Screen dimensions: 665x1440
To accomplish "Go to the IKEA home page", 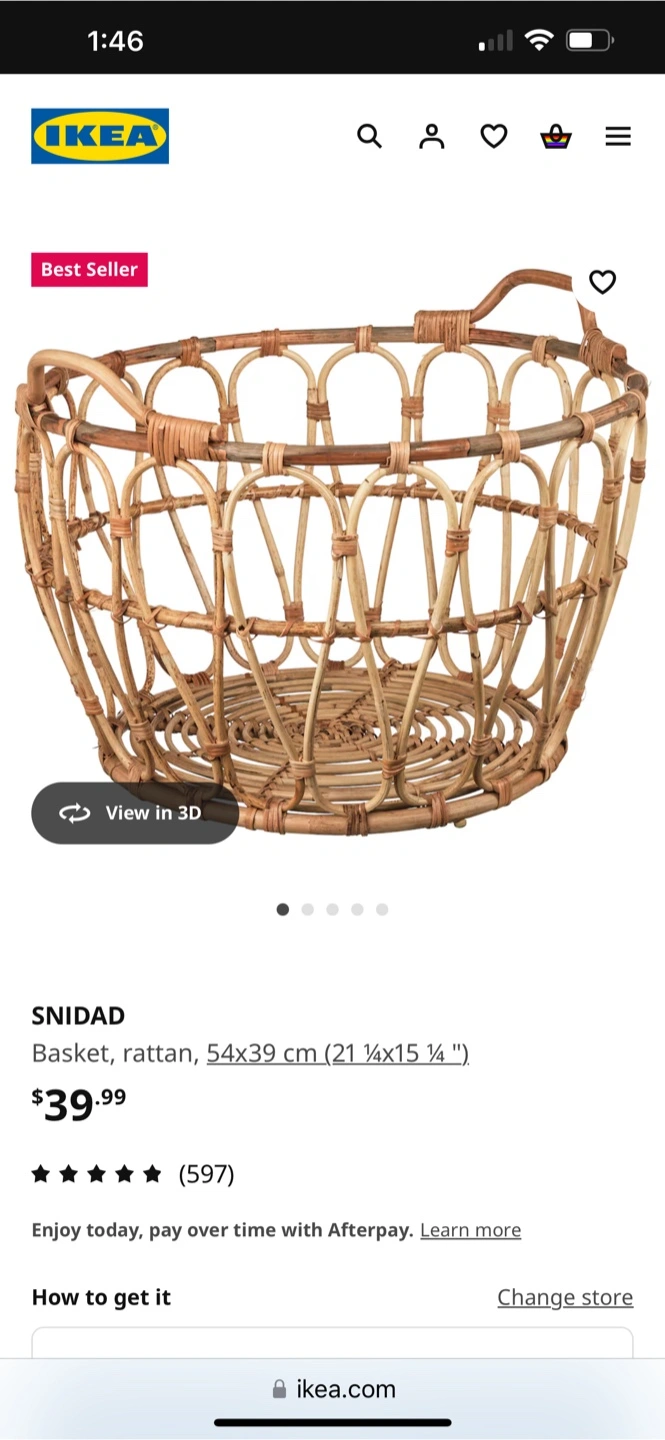I will click(100, 136).
